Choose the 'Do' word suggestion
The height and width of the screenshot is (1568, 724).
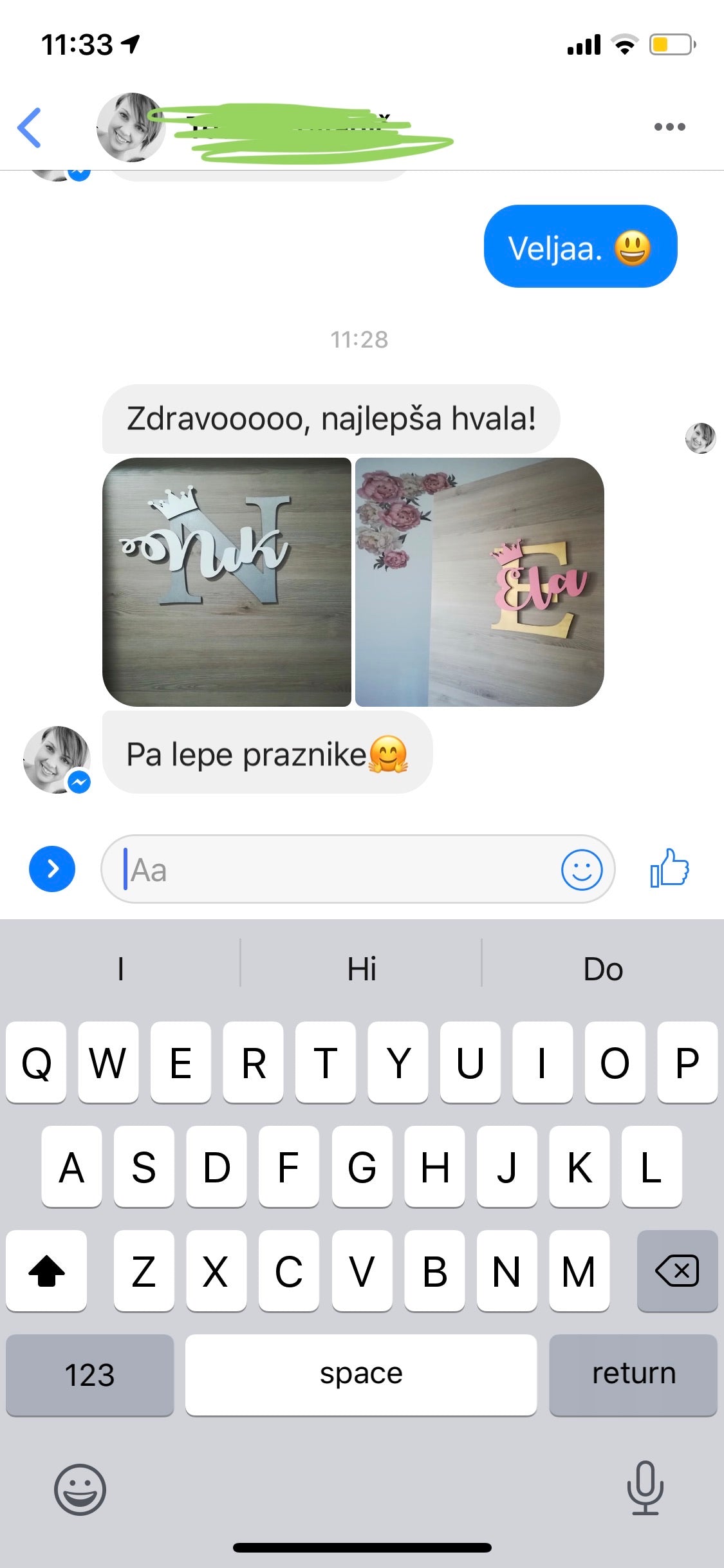coord(603,969)
